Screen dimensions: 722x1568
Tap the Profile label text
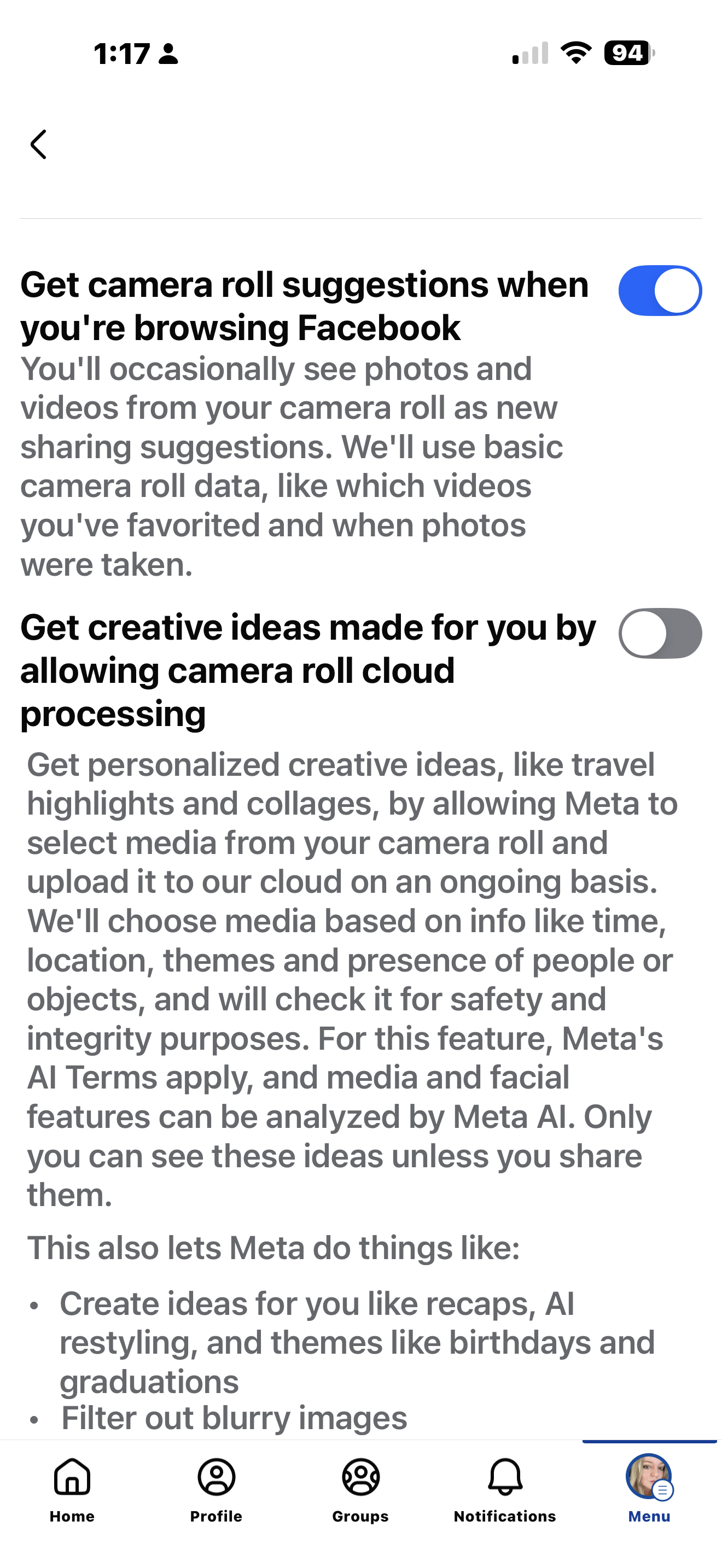(215, 1516)
